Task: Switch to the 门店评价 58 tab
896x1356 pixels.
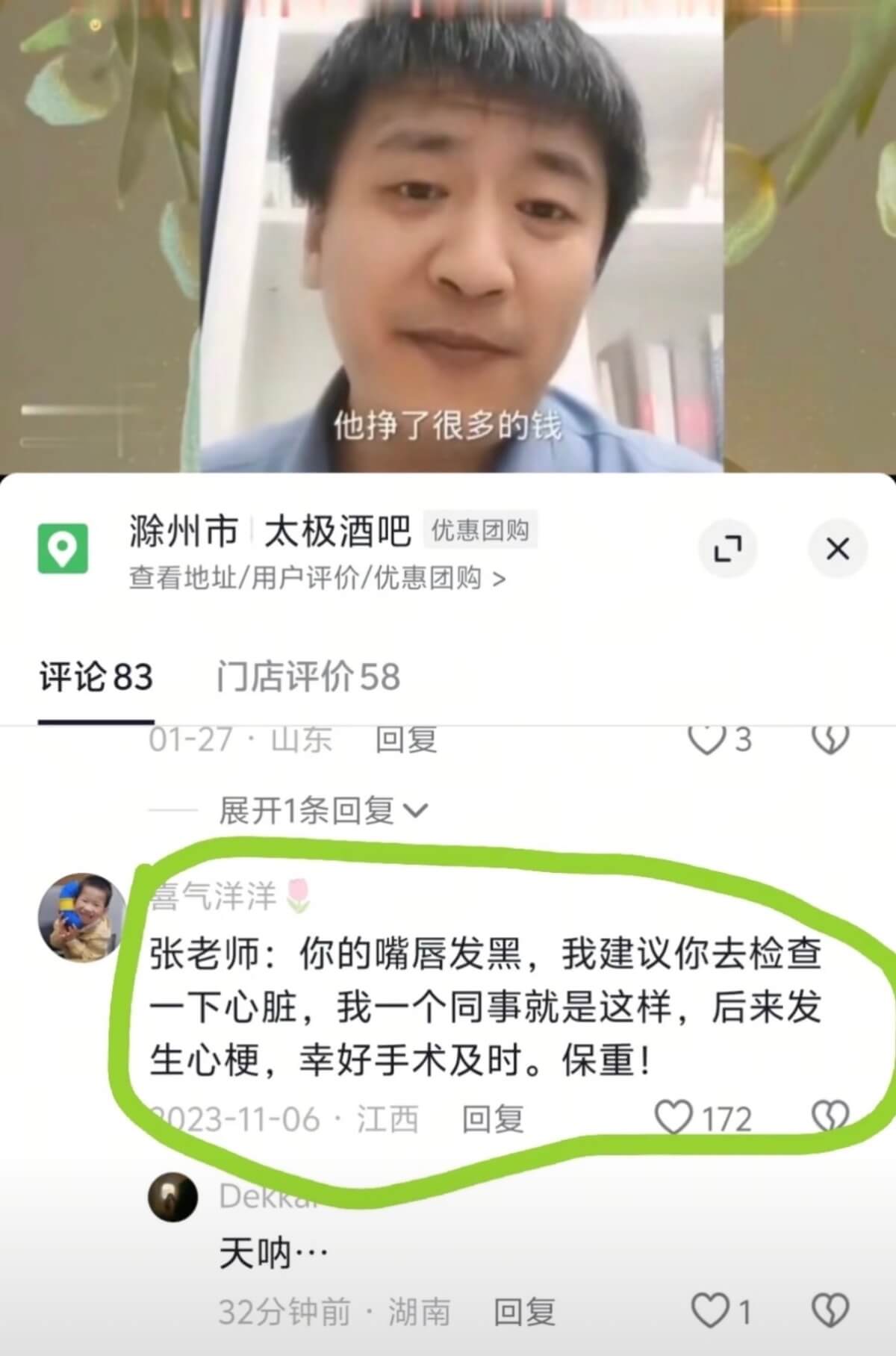Action: [x=308, y=677]
